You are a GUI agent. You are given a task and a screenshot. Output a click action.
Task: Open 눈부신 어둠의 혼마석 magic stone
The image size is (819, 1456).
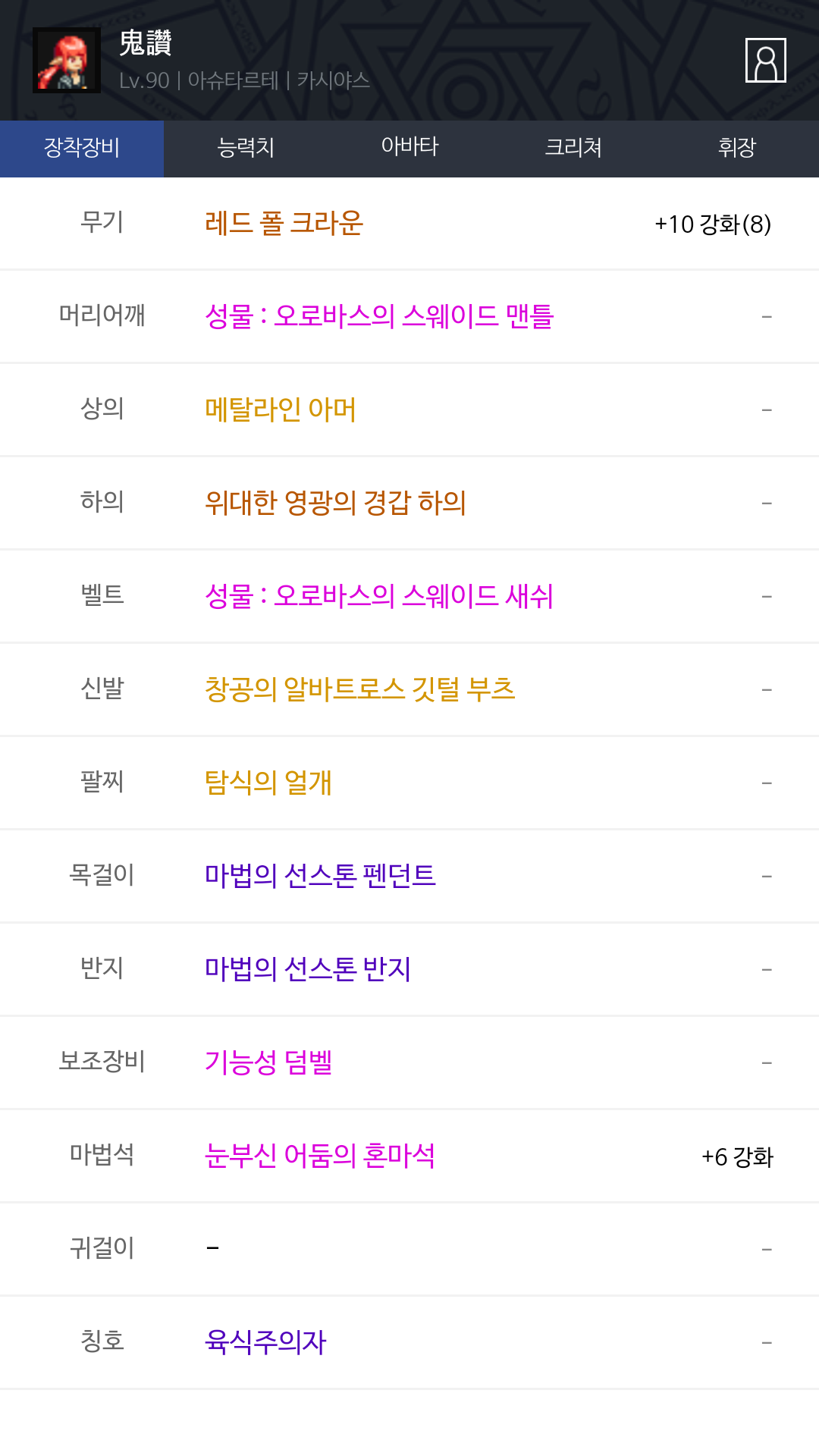(x=409, y=1156)
